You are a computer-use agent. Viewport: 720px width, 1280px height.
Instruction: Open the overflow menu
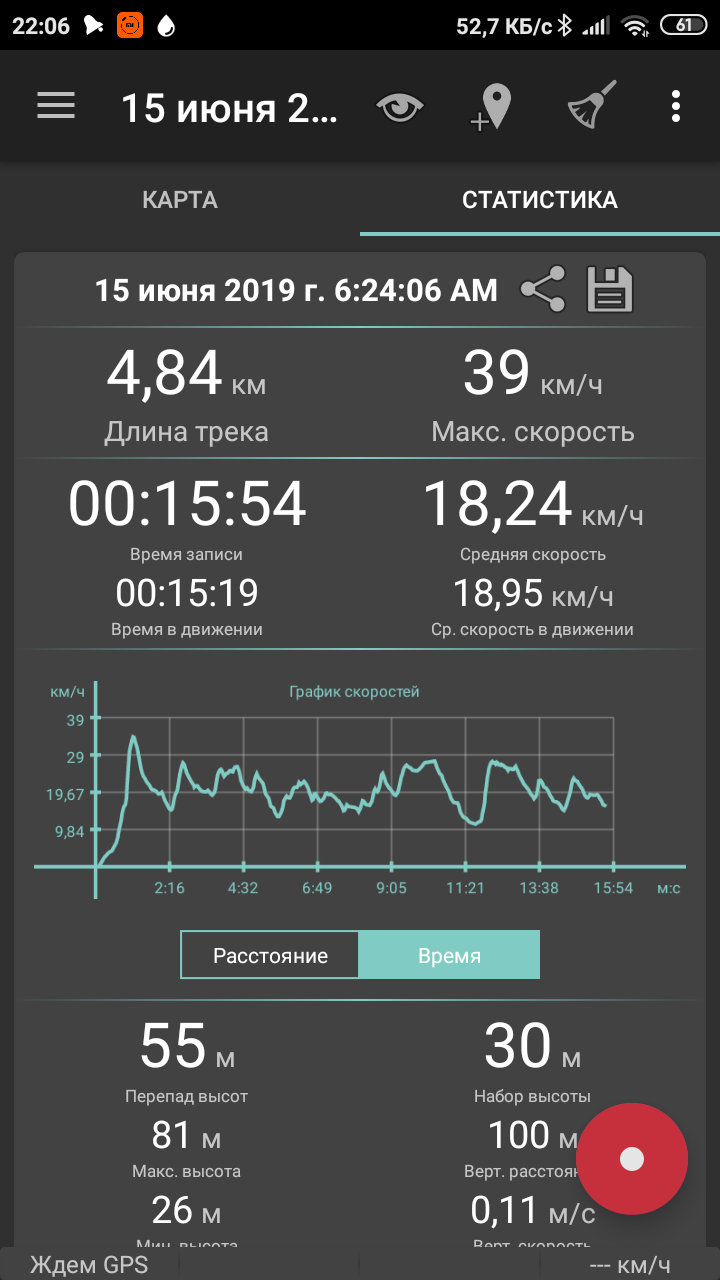click(676, 106)
